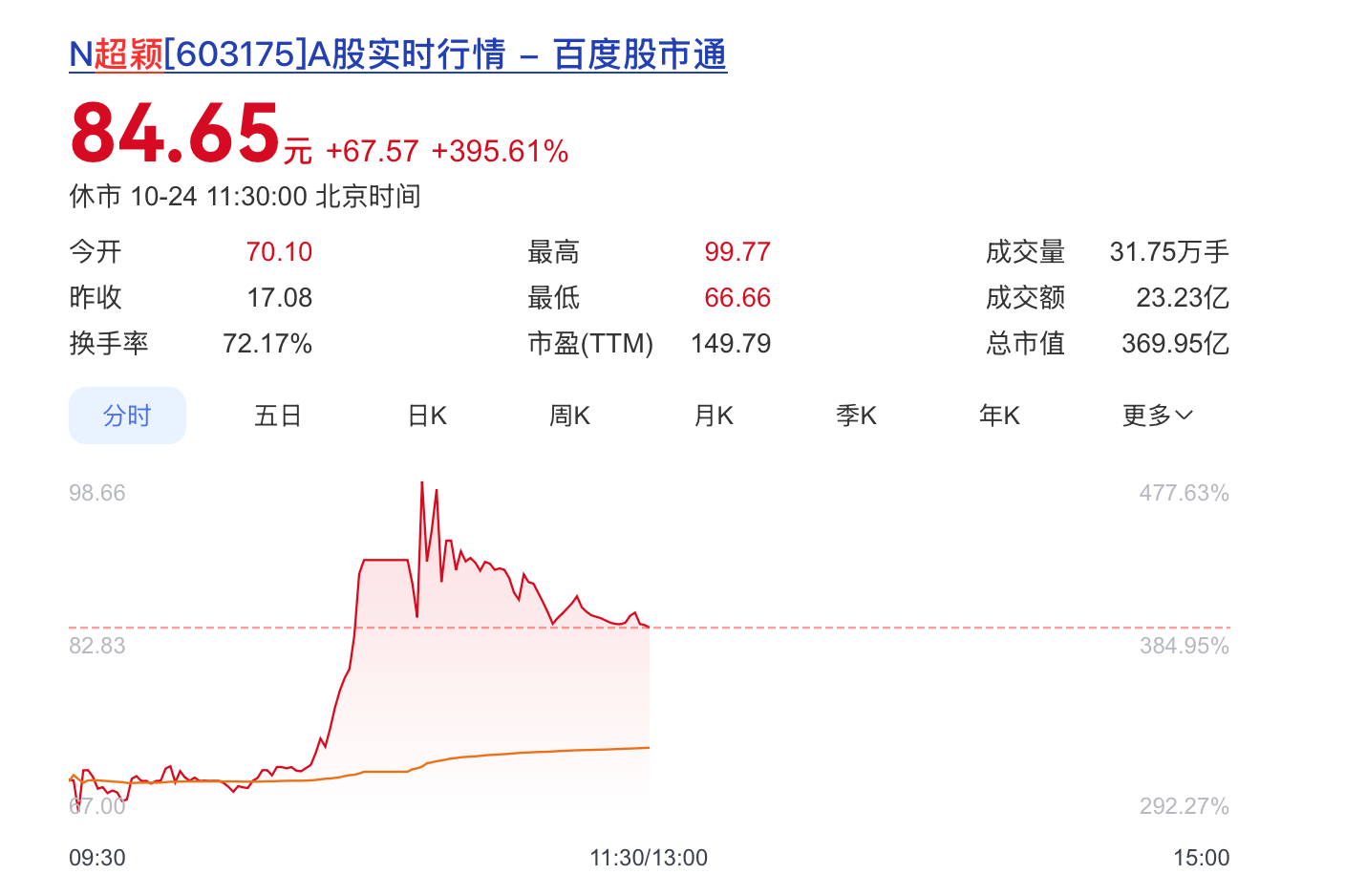Switch to the 季K quarterly chart
The image size is (1345, 896).
coord(856,416)
